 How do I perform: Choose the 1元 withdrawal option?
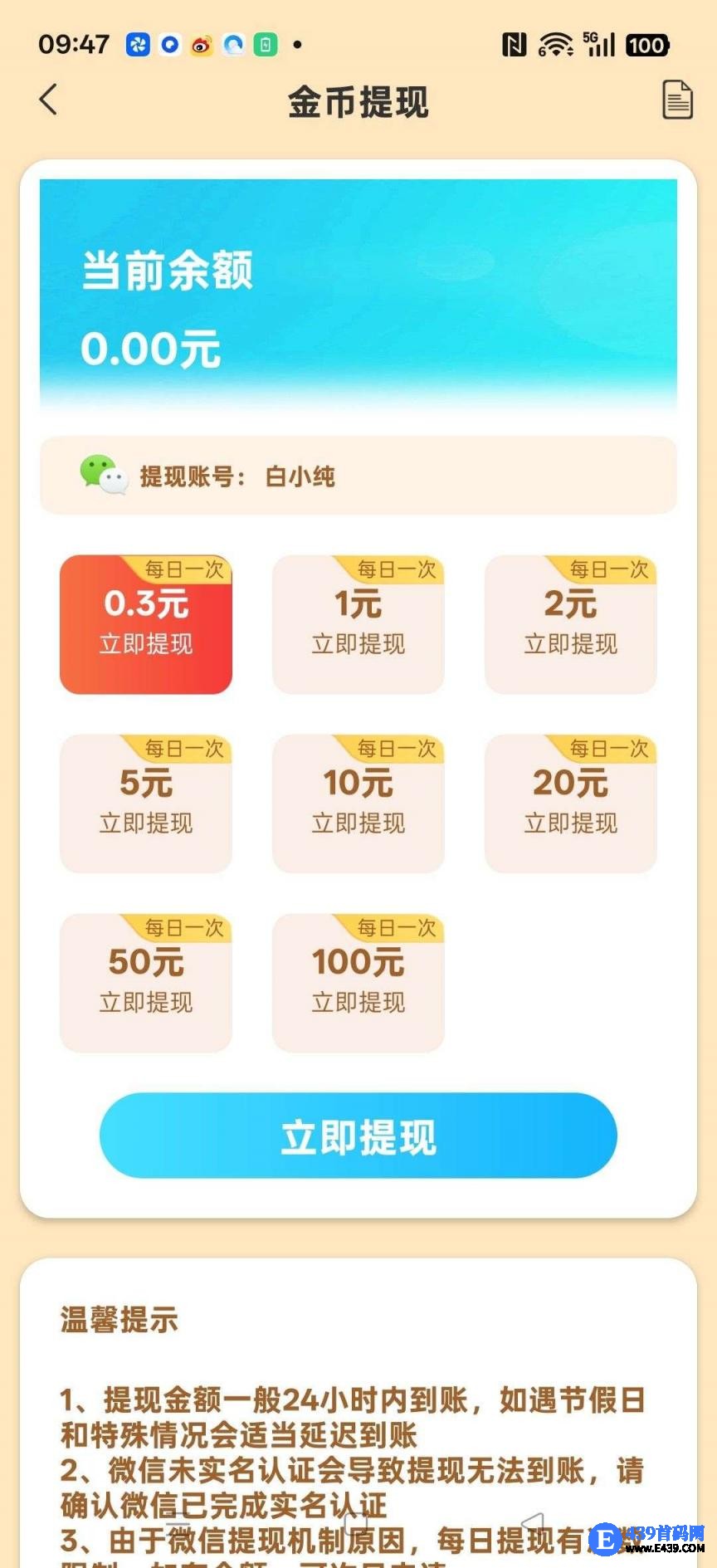coord(358,624)
